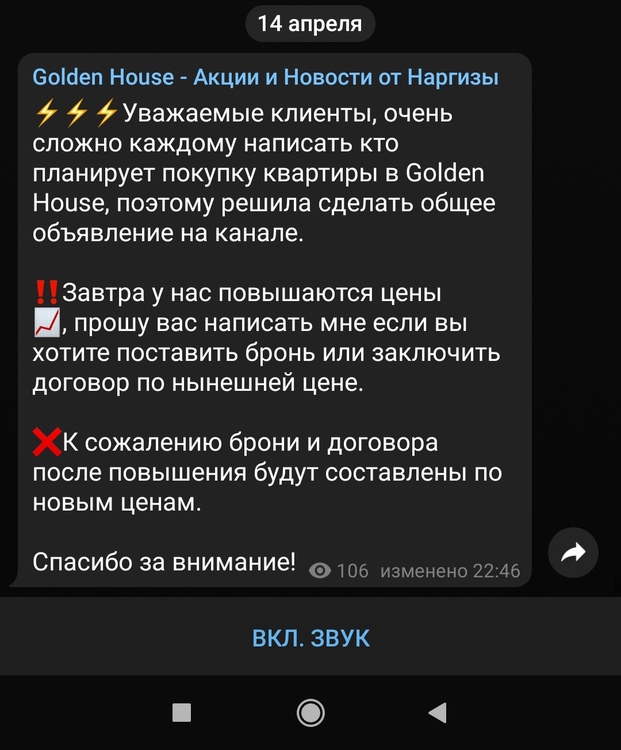
Task: Go to the home screen via system button
Action: click(x=310, y=712)
